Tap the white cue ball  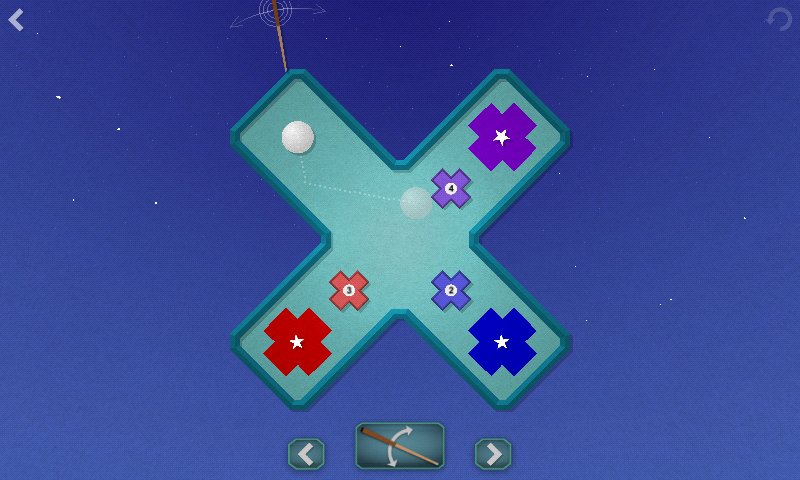click(x=298, y=137)
